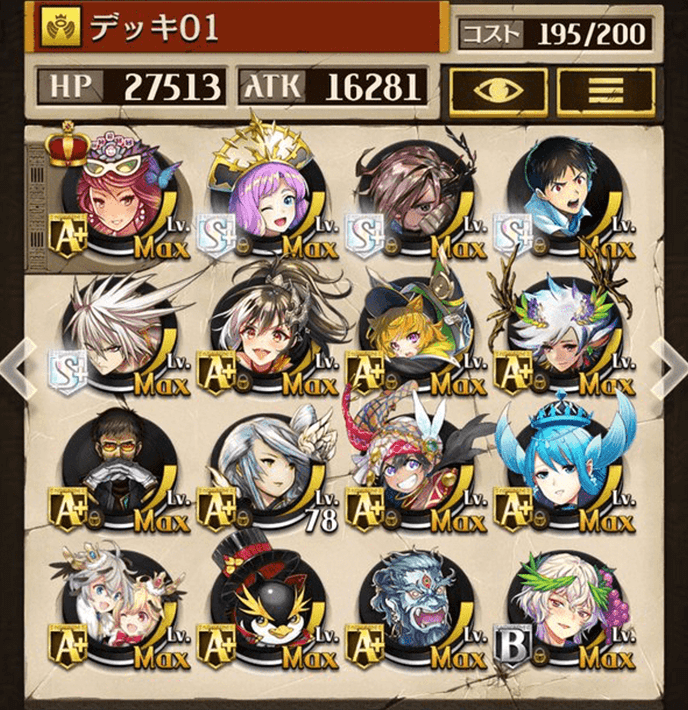Viewport: 688px width, 710px height.
Task: Open the black penguin with top hat
Action: (260, 607)
